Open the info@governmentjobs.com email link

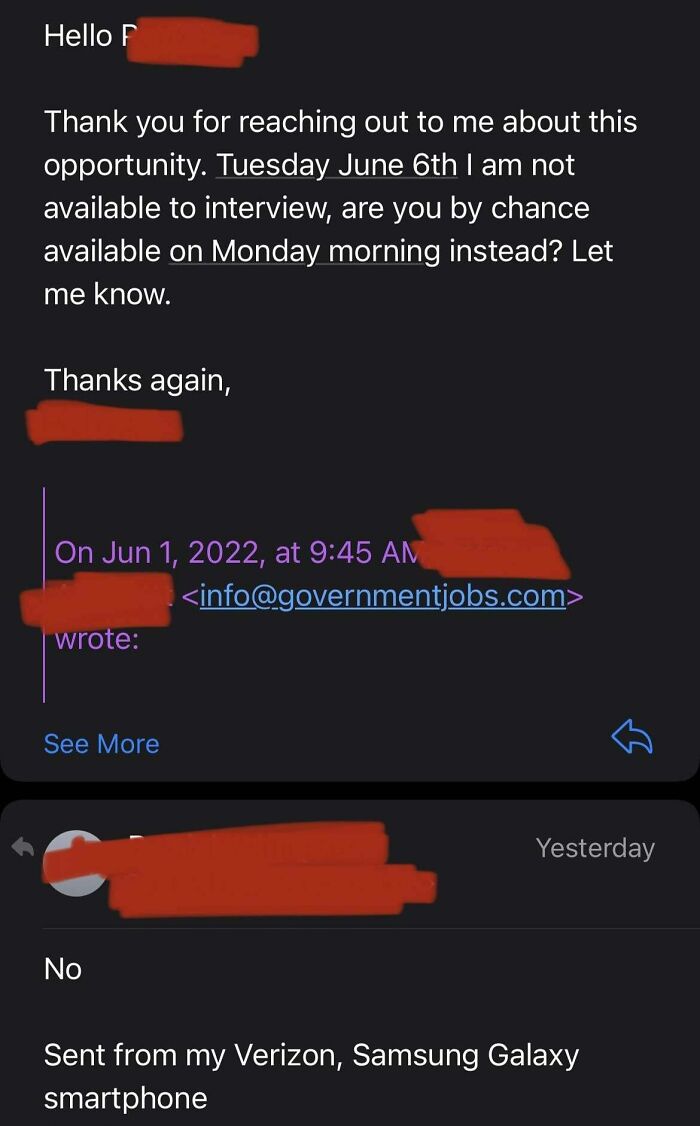click(383, 596)
